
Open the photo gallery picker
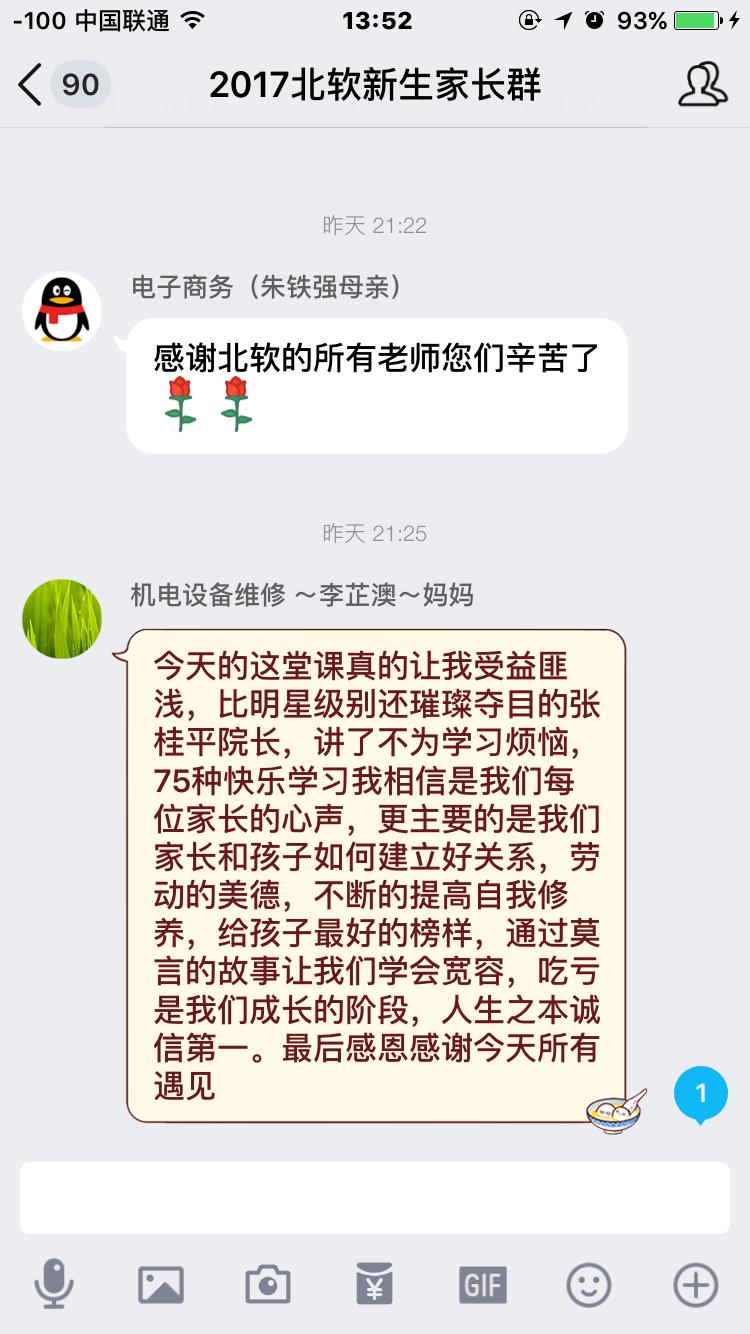pyautogui.click(x=161, y=1283)
